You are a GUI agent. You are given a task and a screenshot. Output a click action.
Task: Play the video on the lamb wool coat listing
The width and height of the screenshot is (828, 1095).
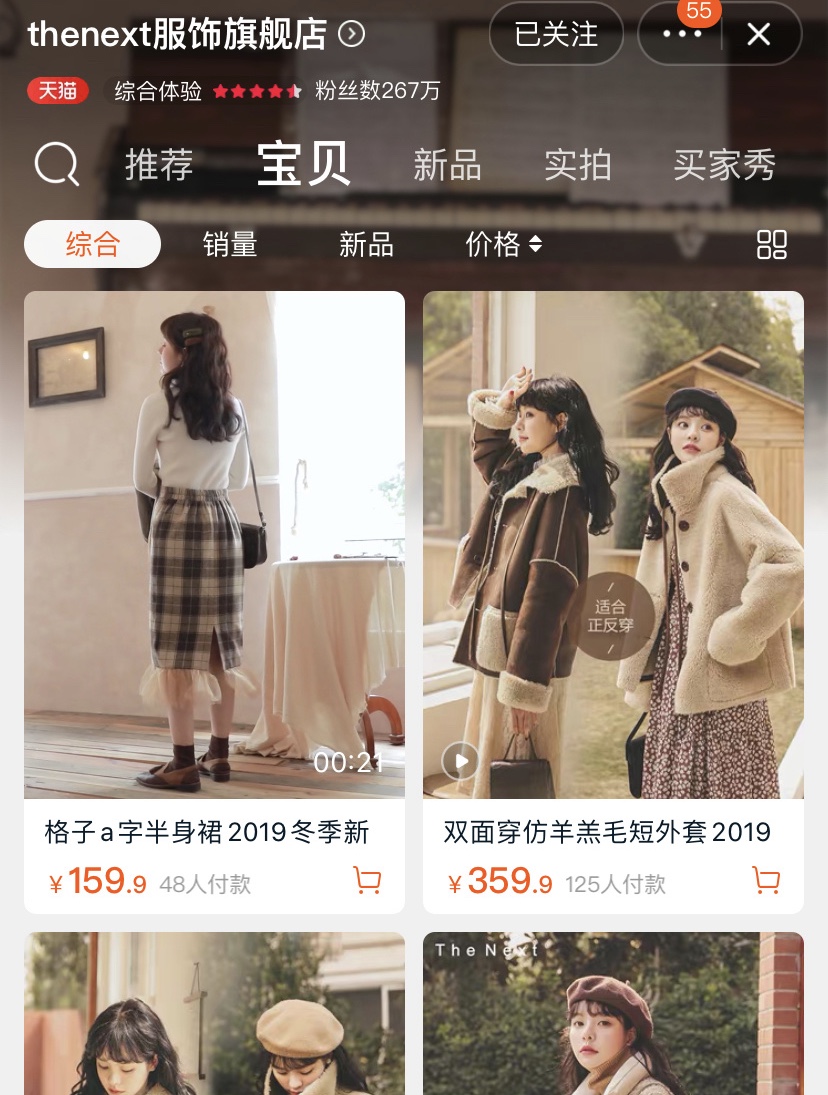click(x=459, y=761)
